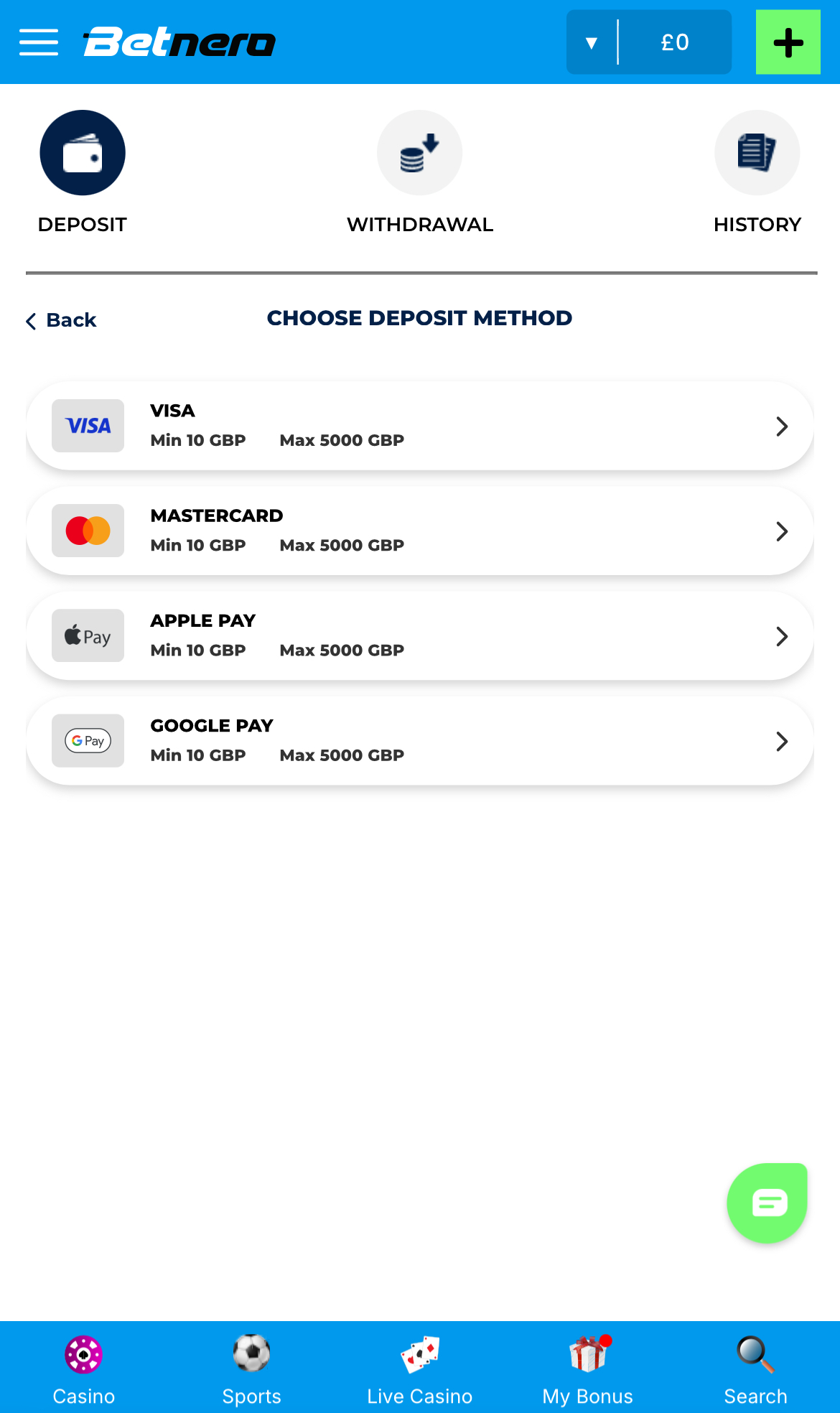
Task: Expand the VISA deposit option chevron
Action: [x=782, y=426]
